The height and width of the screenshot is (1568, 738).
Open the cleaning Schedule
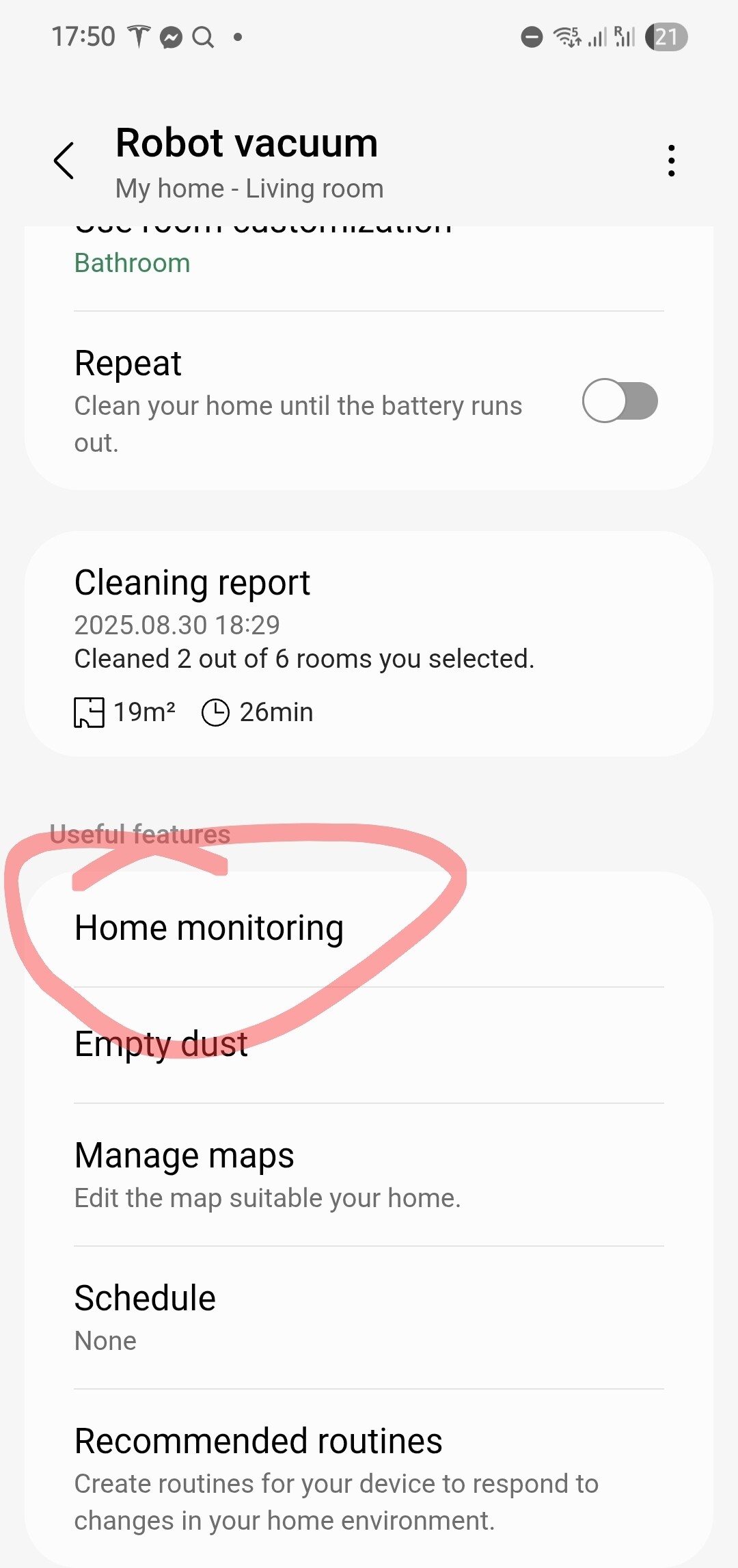click(369, 1317)
